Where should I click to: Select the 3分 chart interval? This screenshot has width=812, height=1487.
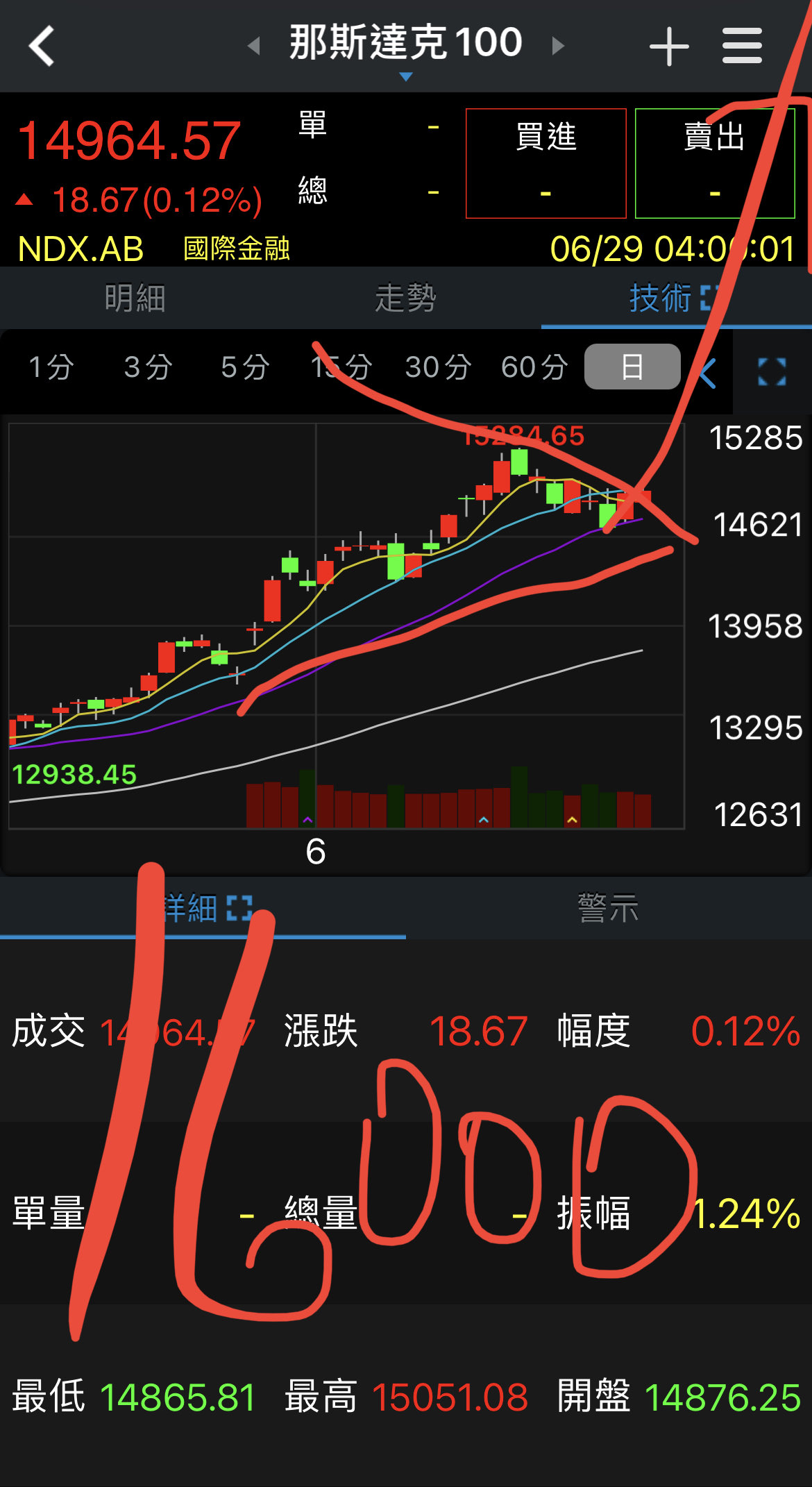[x=148, y=367]
